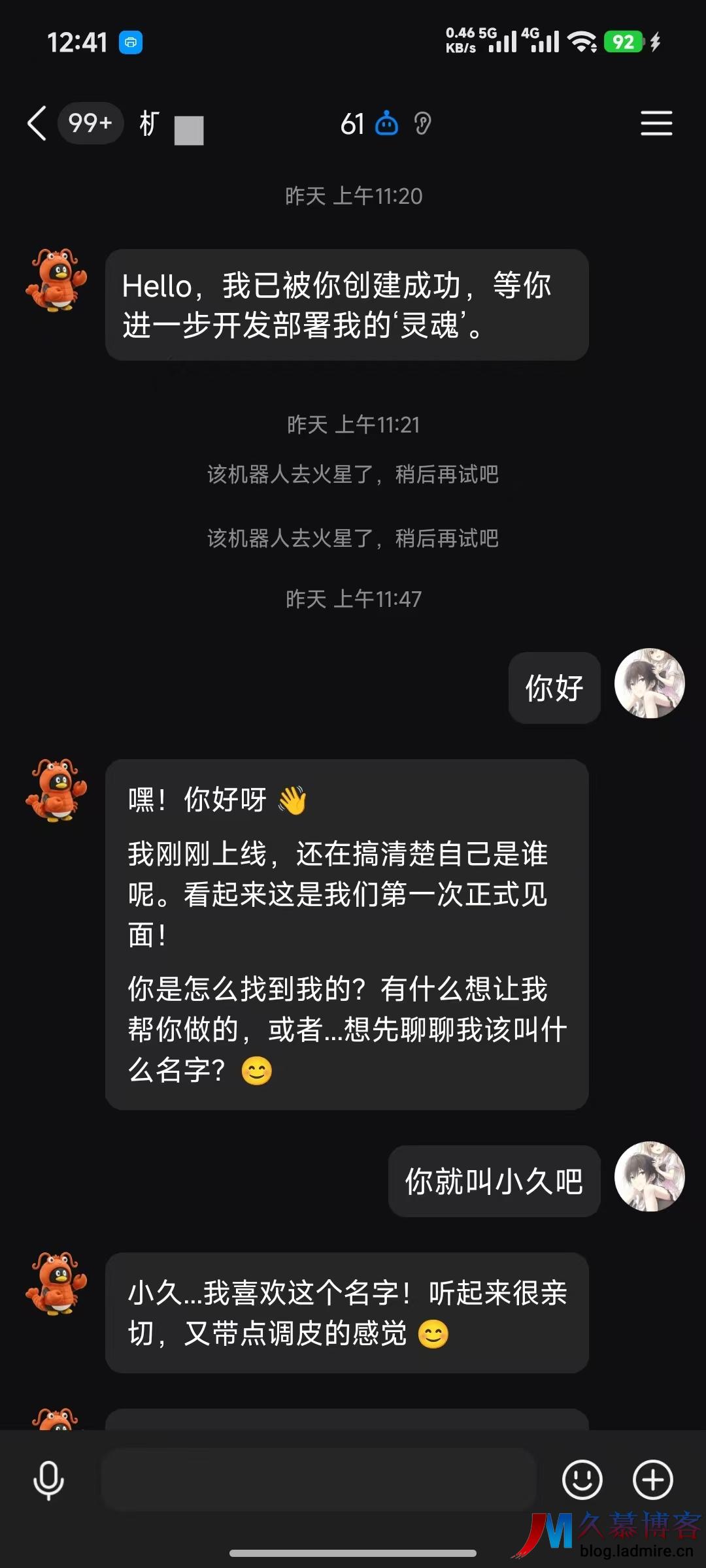706x1568 pixels.
Task: Open my avatar beside 你就叫小久吧
Action: point(649,1177)
